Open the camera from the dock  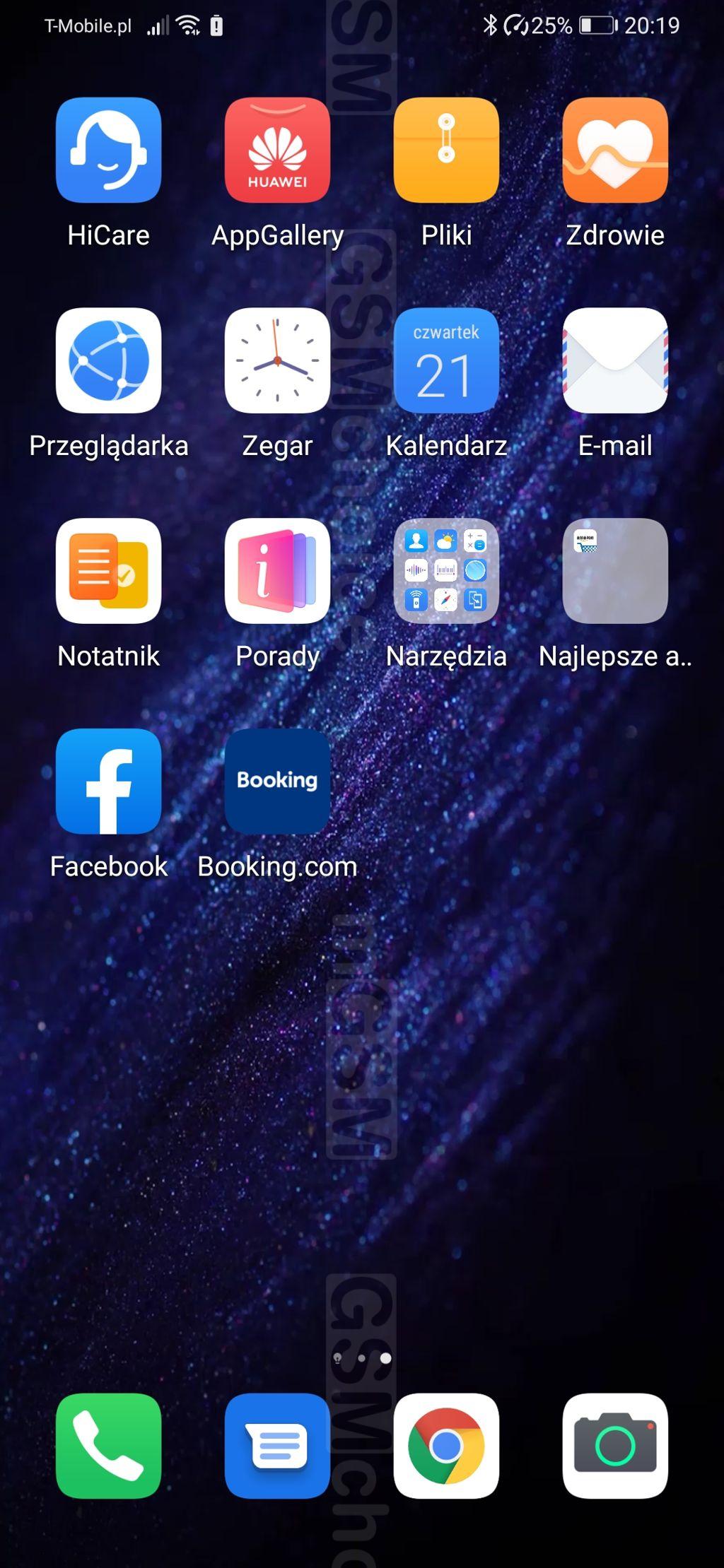click(x=615, y=1446)
